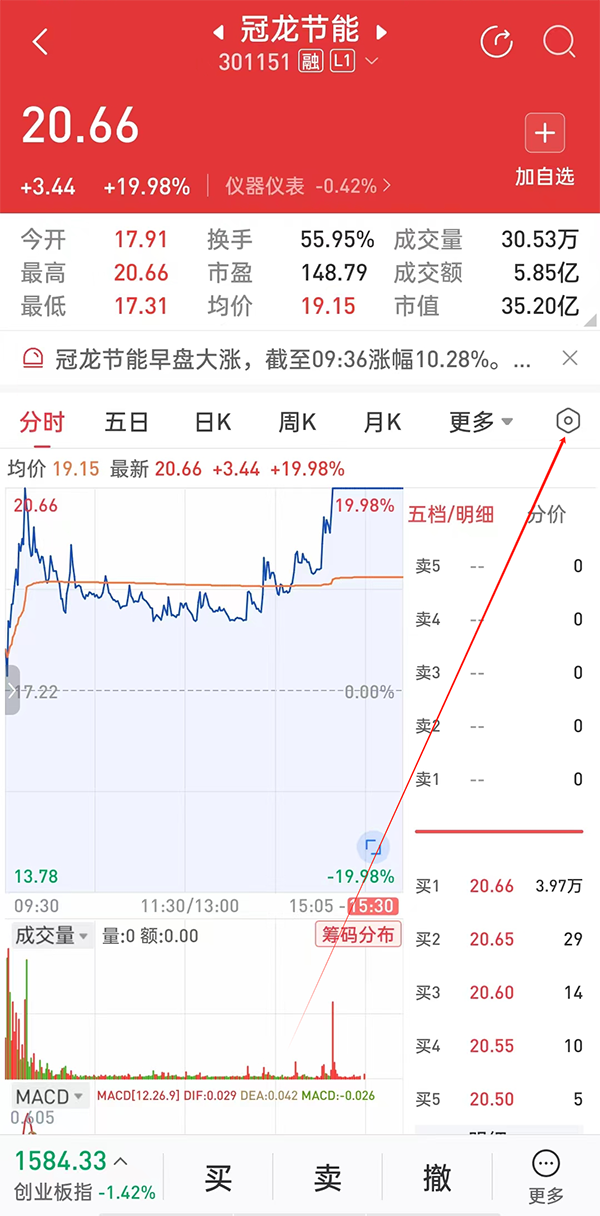The image size is (600, 1216).
Task: Go back using the top-left arrow
Action: tap(40, 43)
